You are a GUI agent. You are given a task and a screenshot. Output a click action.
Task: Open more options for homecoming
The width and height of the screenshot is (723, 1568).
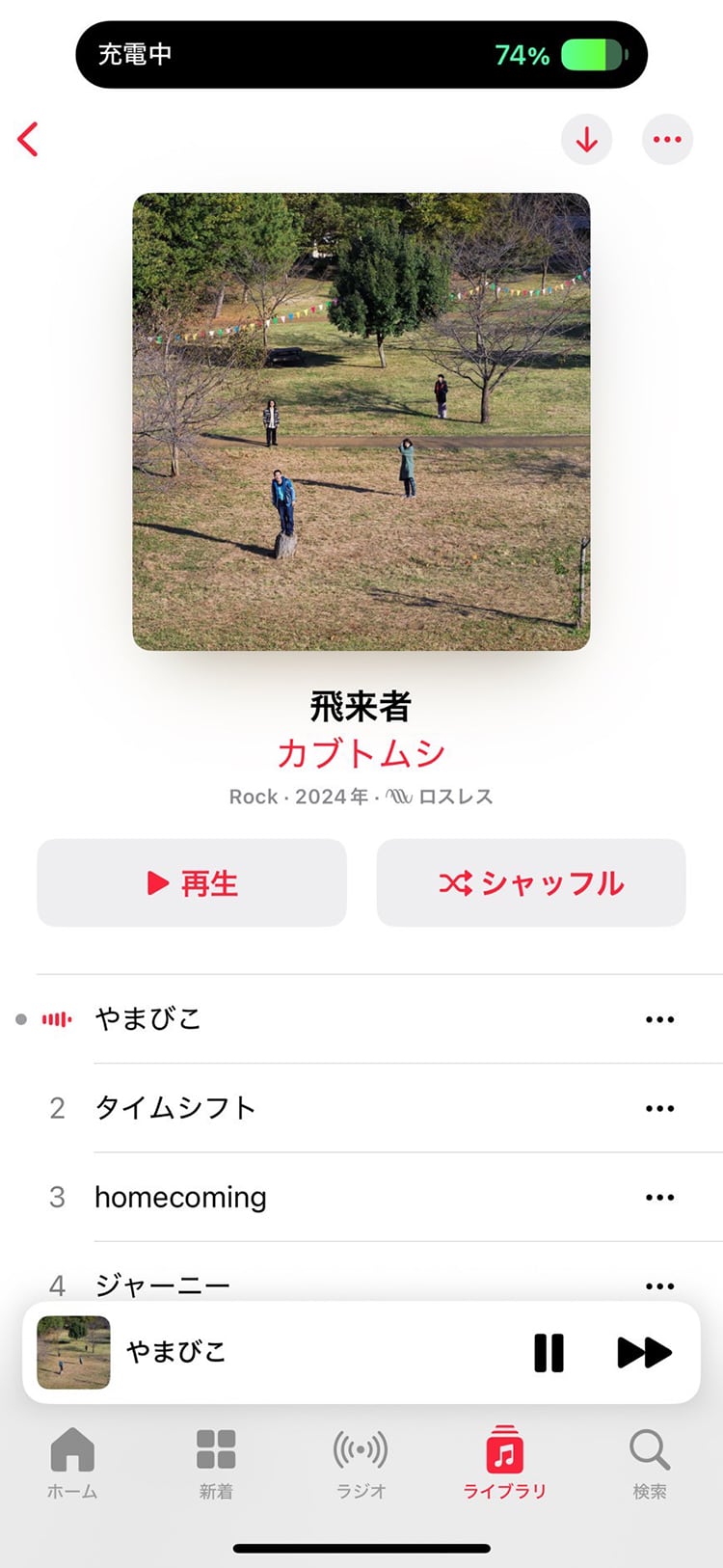(x=660, y=1197)
